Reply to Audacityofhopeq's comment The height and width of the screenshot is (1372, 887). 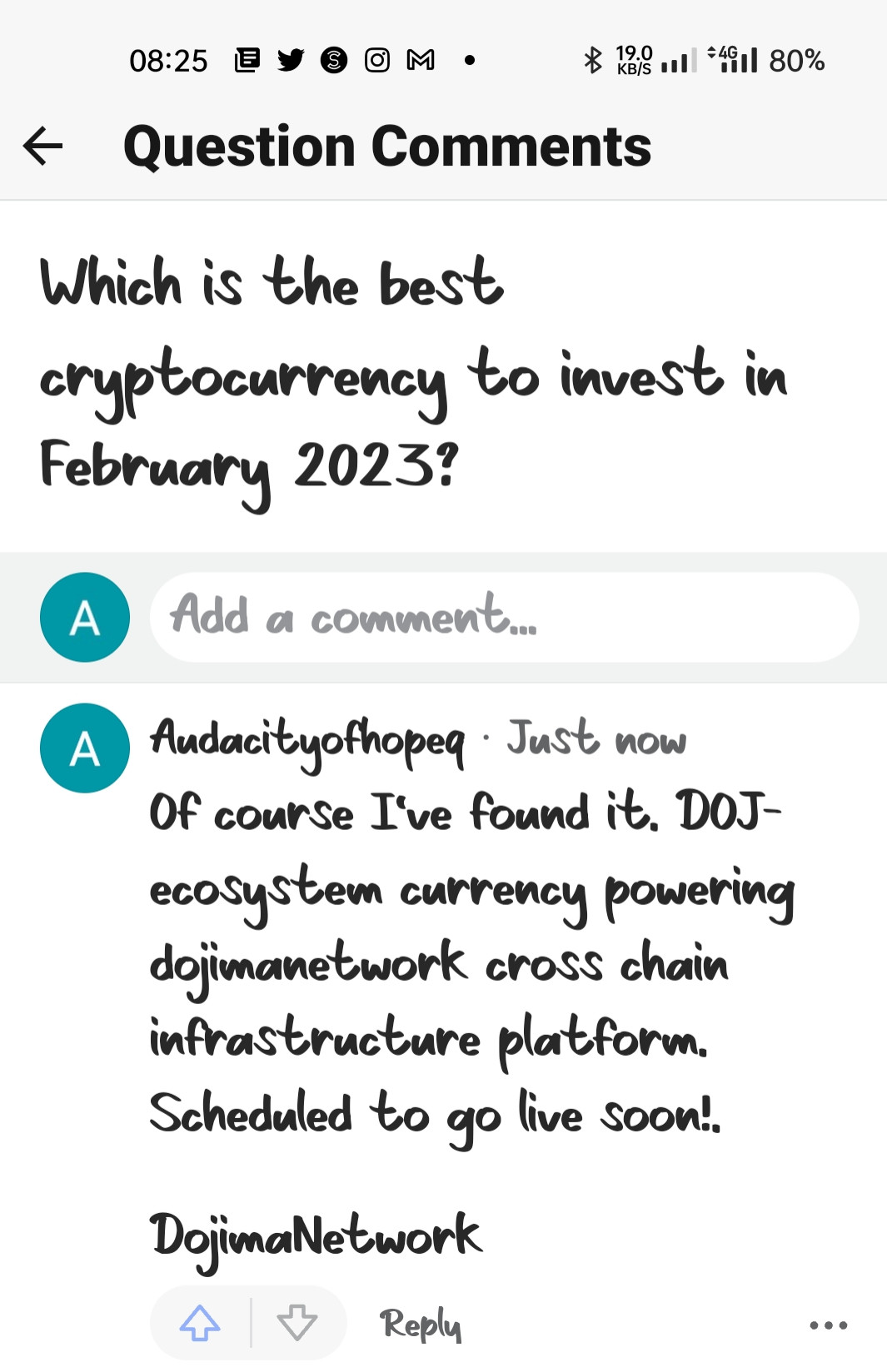421,1324
